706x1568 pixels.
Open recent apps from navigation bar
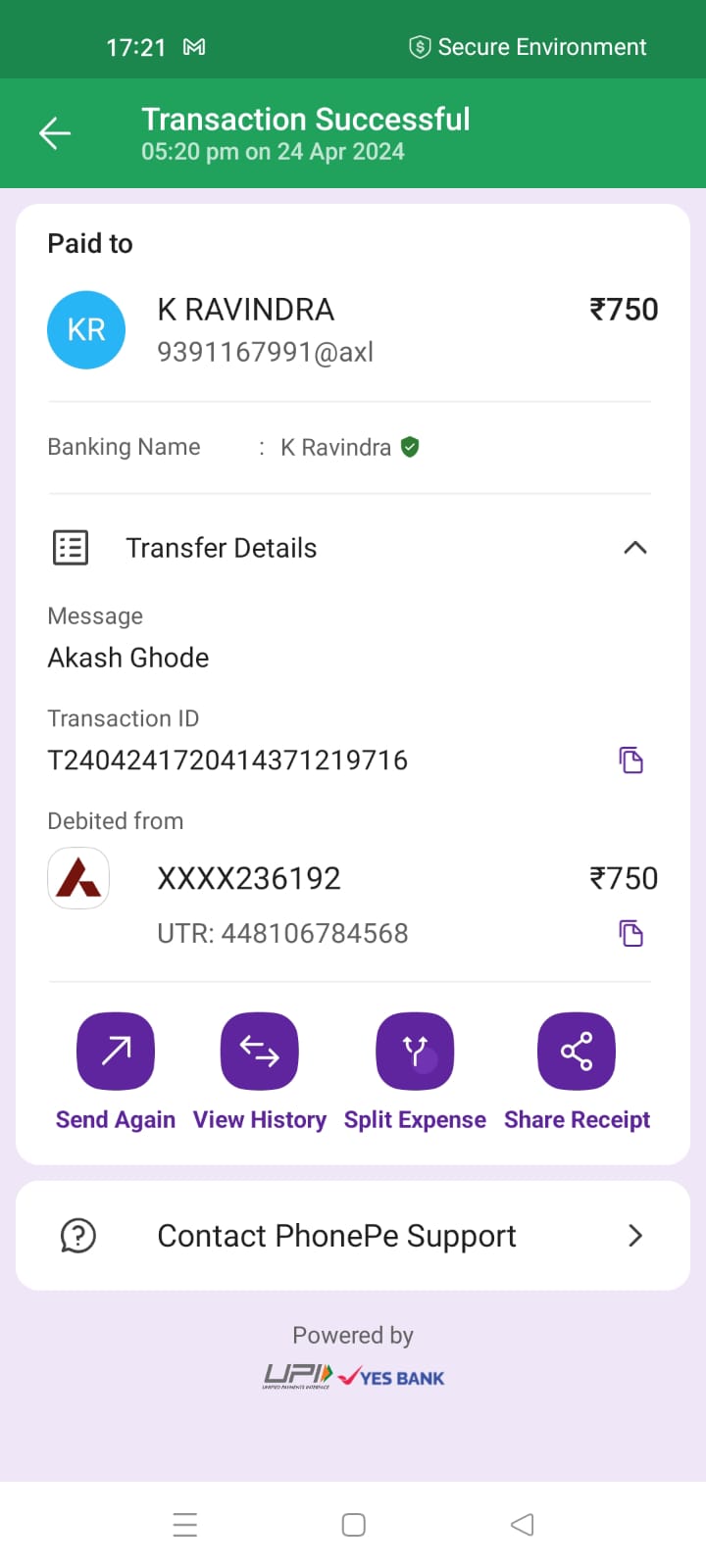pyautogui.click(x=185, y=1525)
